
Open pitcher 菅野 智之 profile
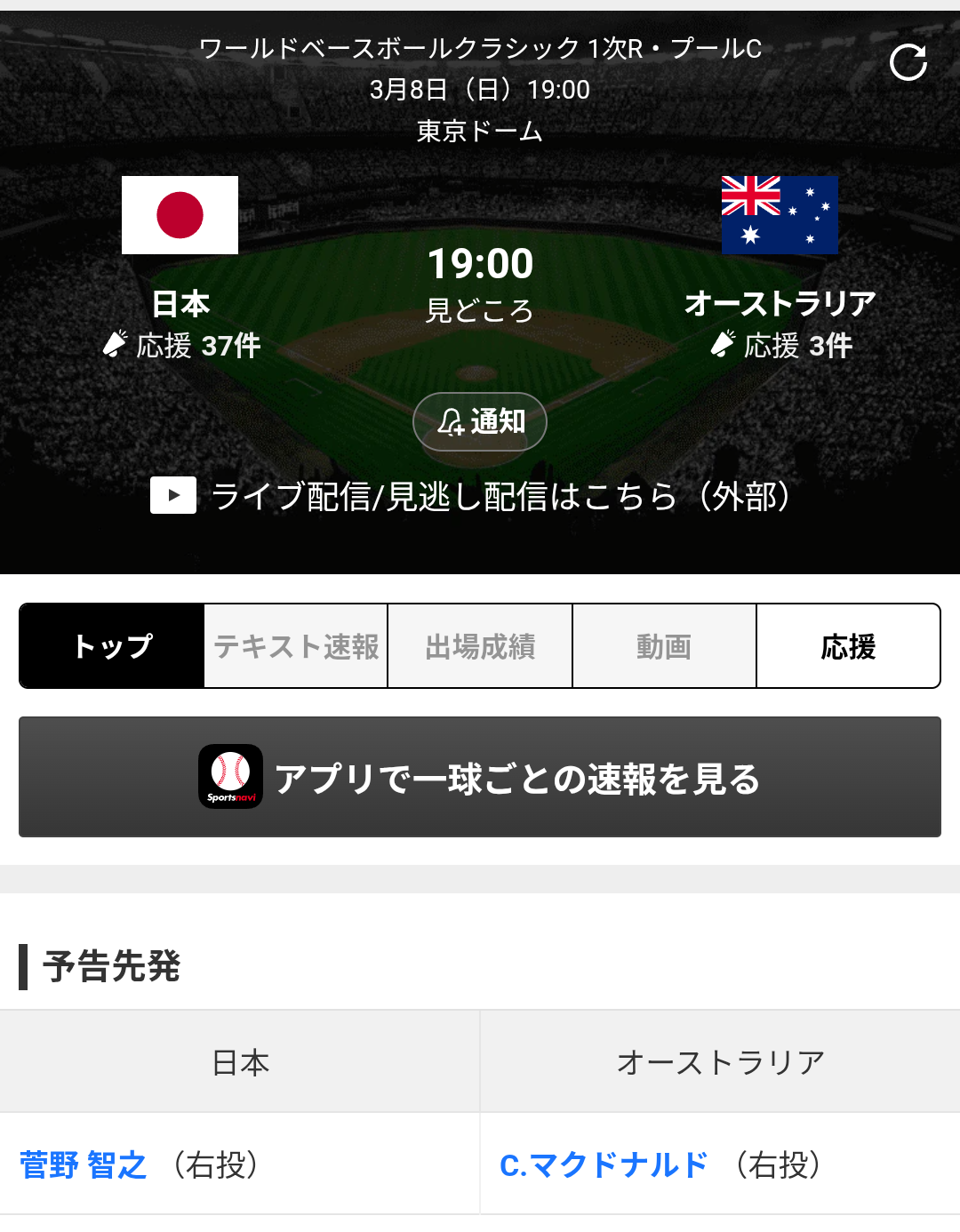pyautogui.click(x=84, y=1164)
